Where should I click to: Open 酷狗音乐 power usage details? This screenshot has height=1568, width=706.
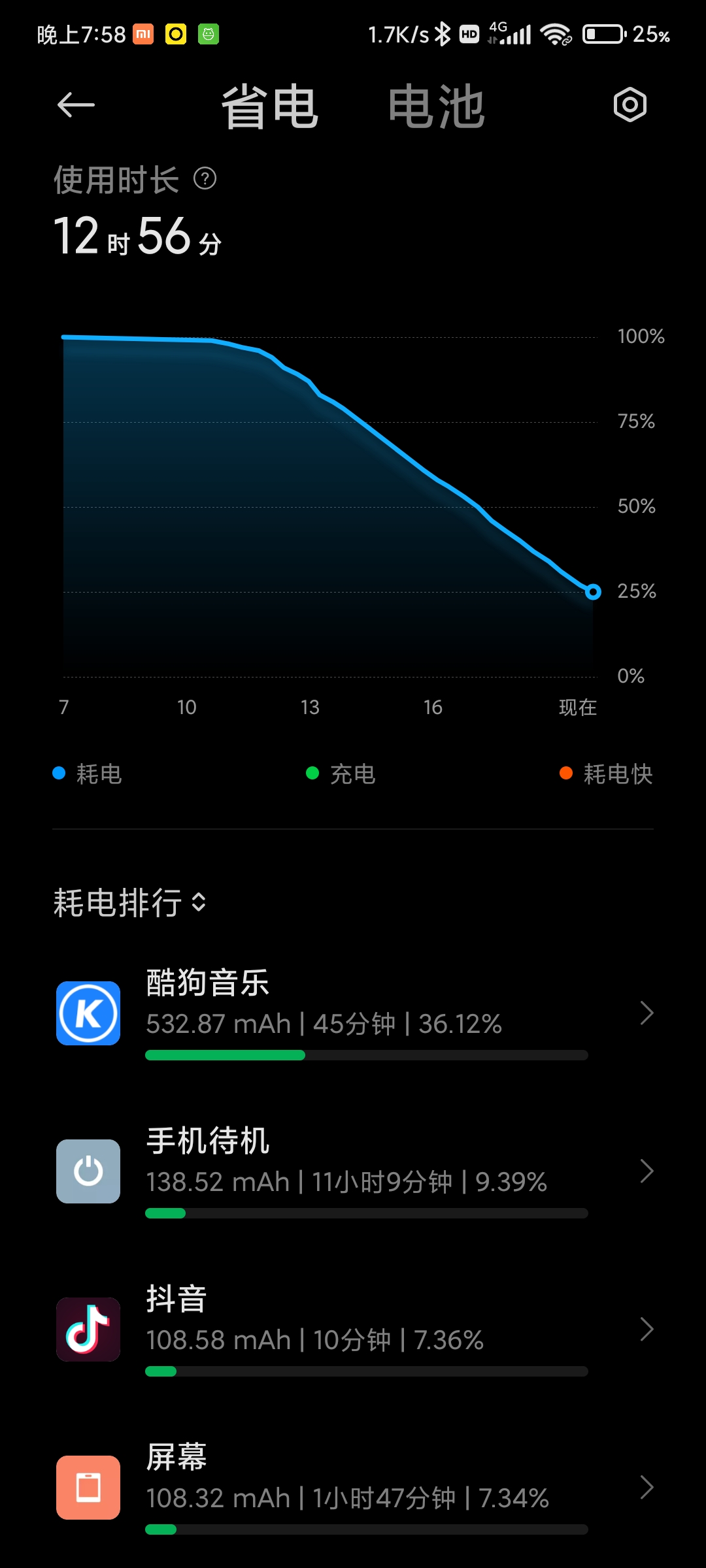pos(353,1013)
